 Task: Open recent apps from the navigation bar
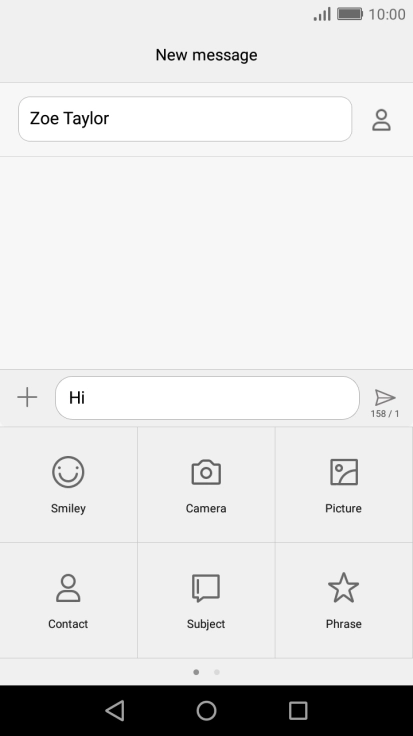(298, 711)
